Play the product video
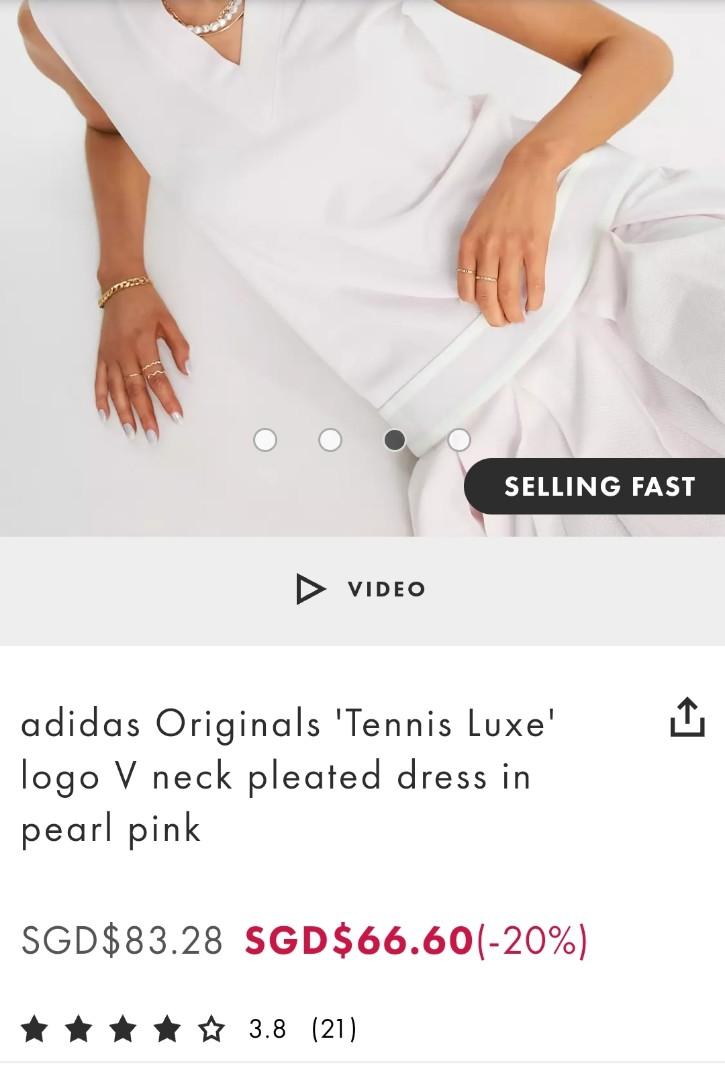The height and width of the screenshot is (1080, 725). coord(361,589)
